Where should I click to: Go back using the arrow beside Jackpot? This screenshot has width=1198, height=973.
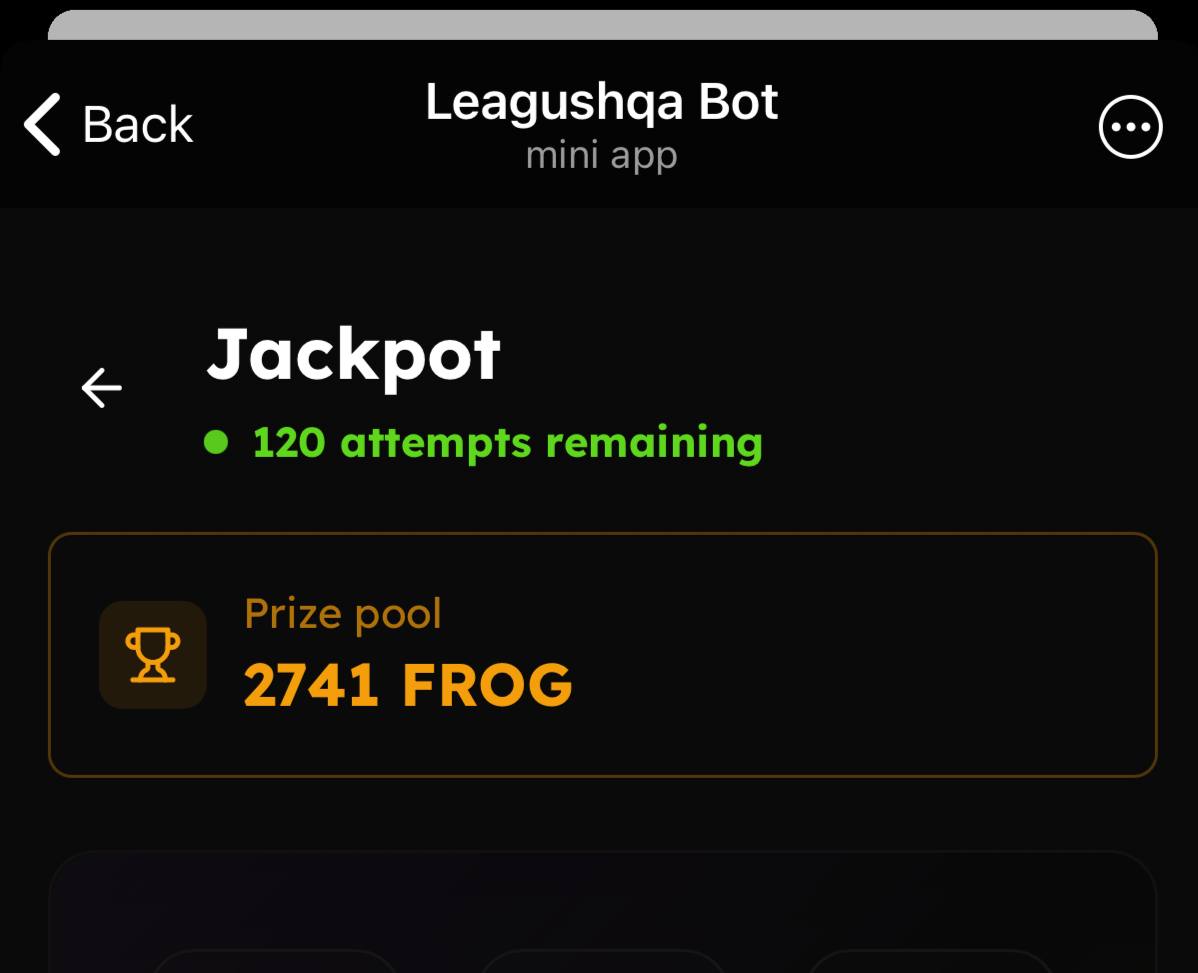(x=101, y=387)
